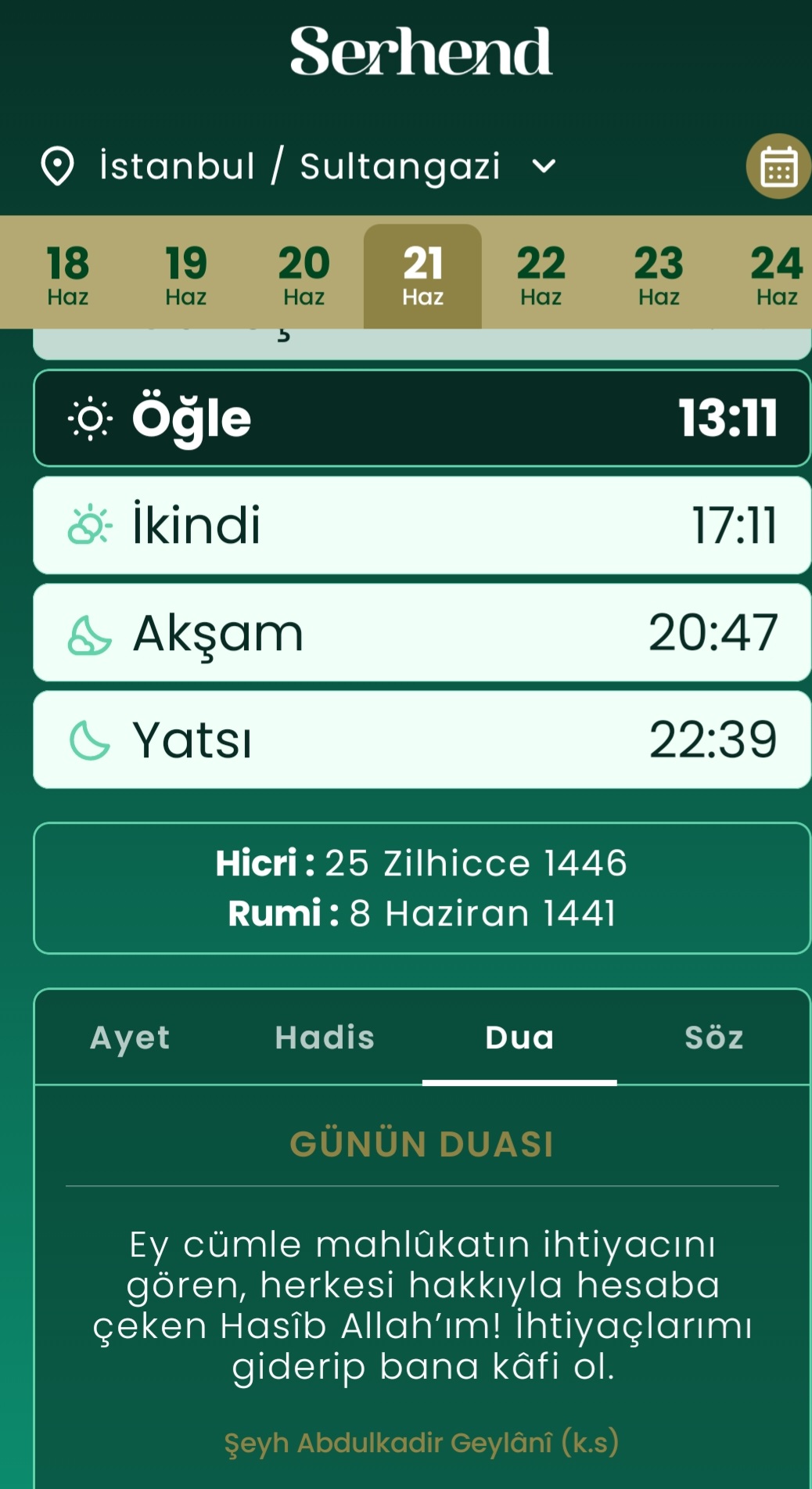Viewport: 812px width, 1489px height.
Task: Expand the İstanbul / Sultangazi location dropdown
Action: pyautogui.click(x=299, y=166)
